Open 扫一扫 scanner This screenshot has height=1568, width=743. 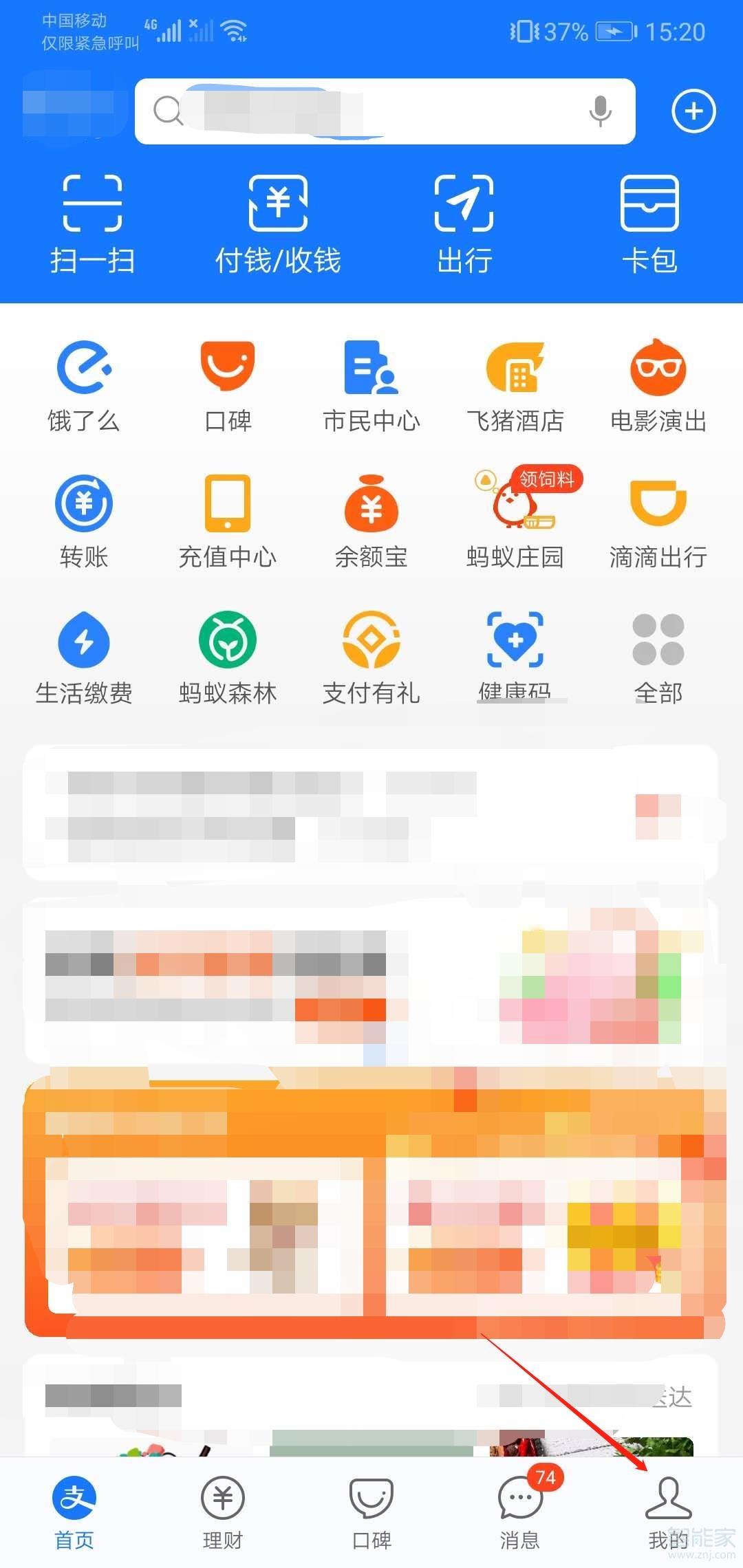(92, 224)
